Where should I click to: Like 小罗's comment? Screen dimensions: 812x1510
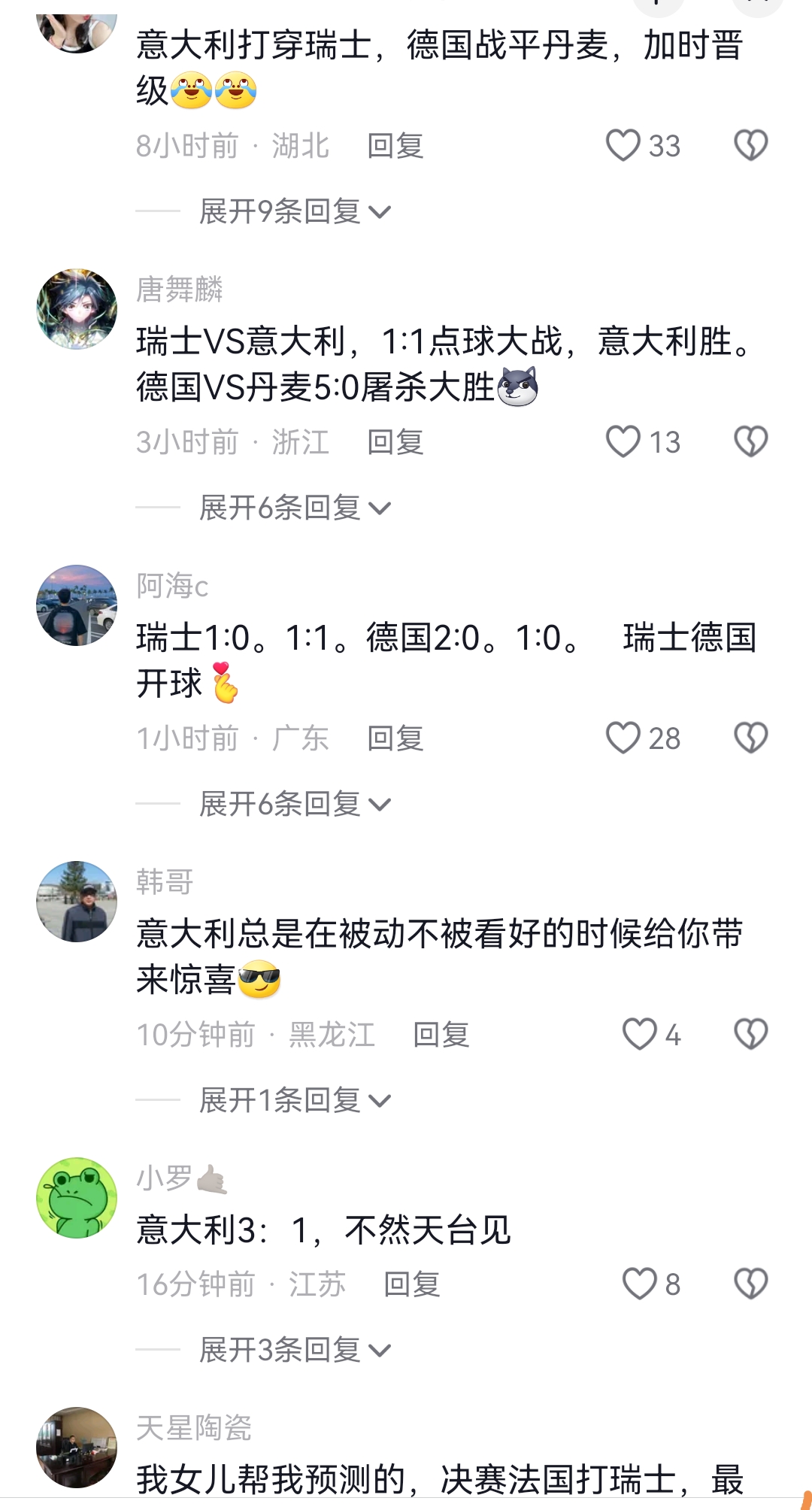tap(640, 1284)
